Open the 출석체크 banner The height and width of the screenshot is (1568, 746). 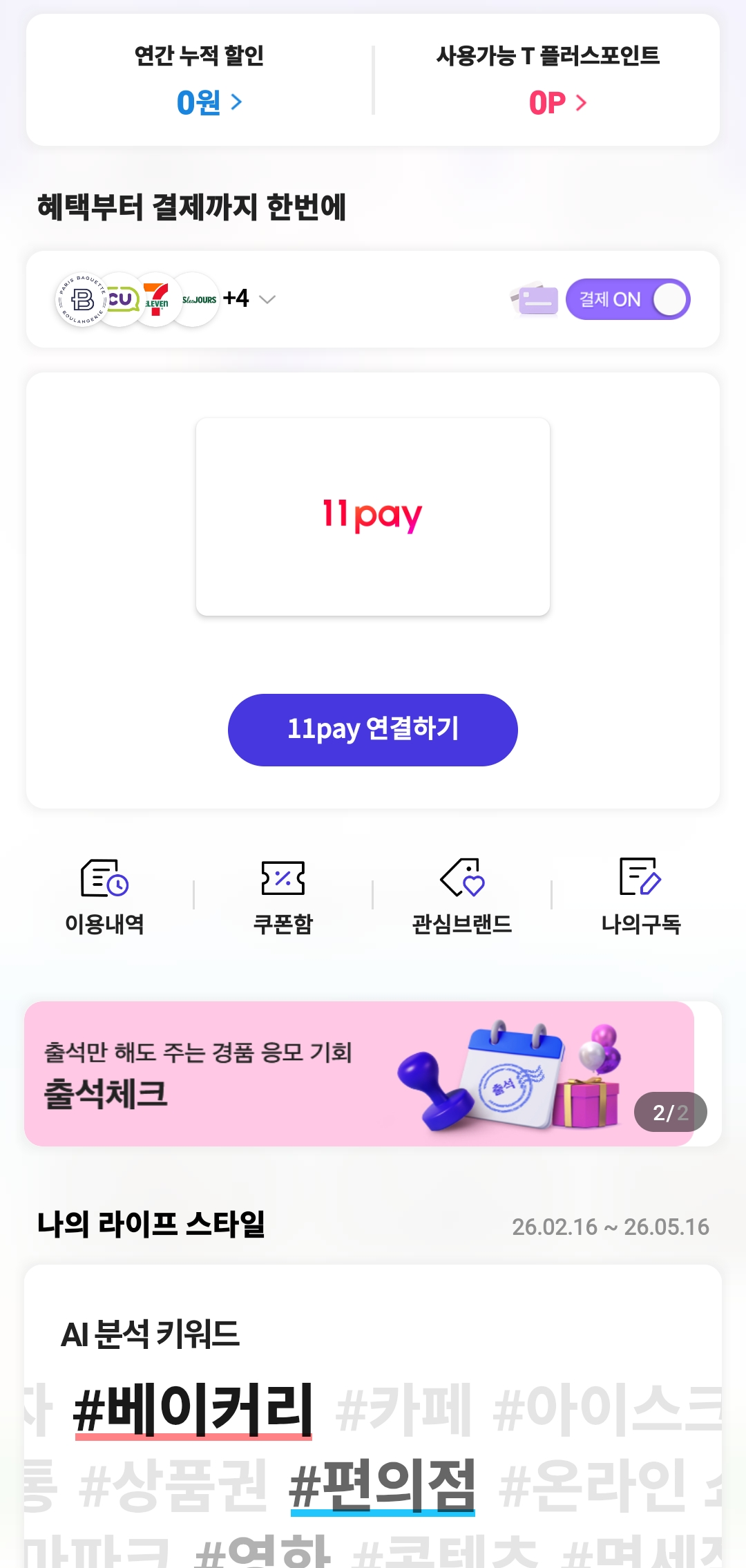coord(359,1073)
